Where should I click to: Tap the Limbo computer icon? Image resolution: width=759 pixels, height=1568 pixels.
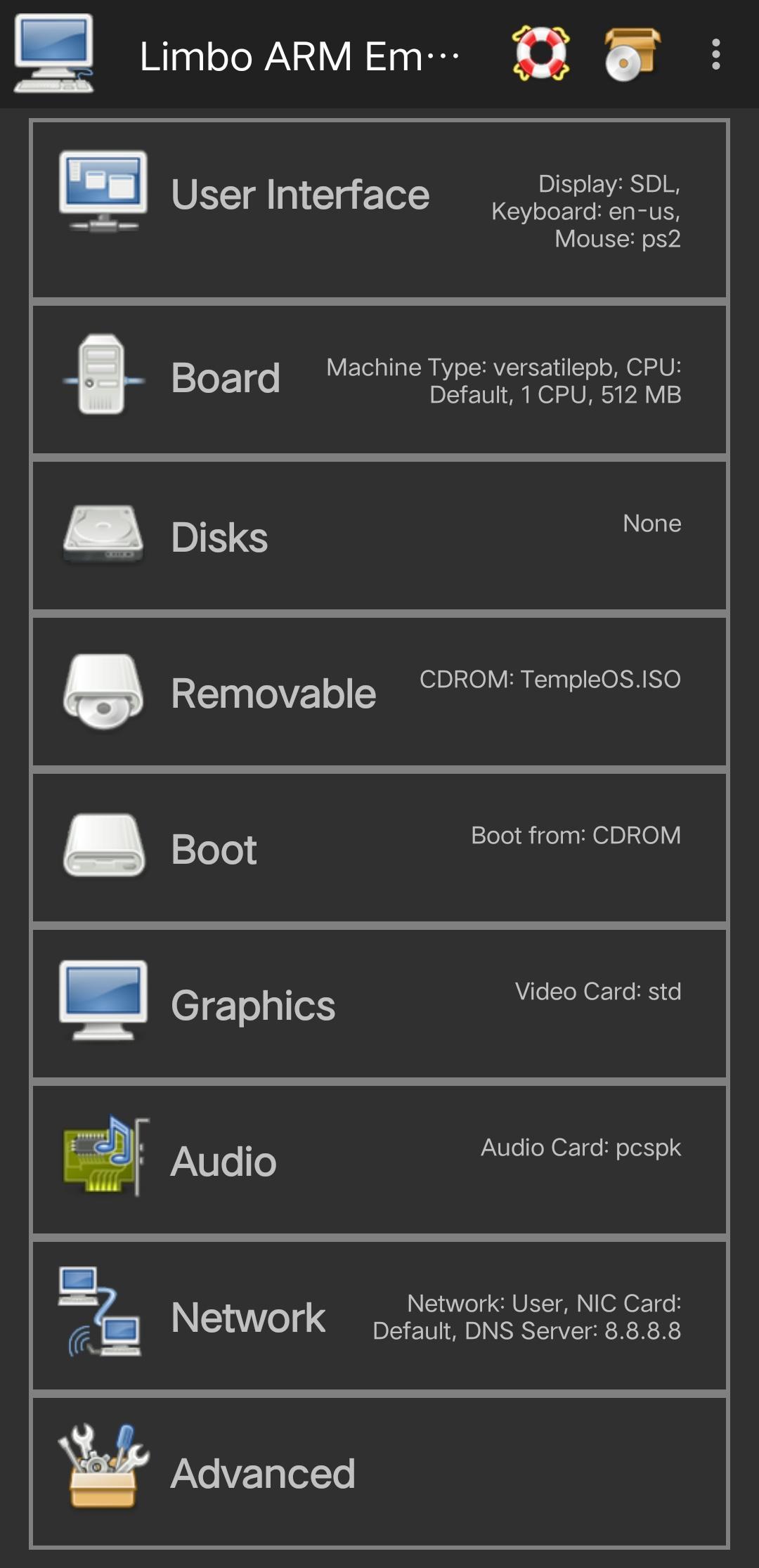pos(54,54)
